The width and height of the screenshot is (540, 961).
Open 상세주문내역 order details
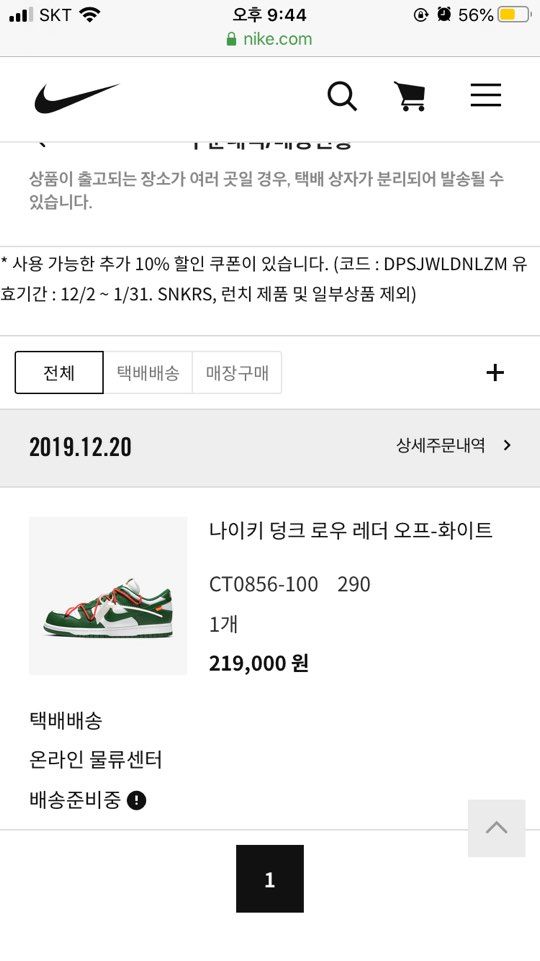point(454,446)
